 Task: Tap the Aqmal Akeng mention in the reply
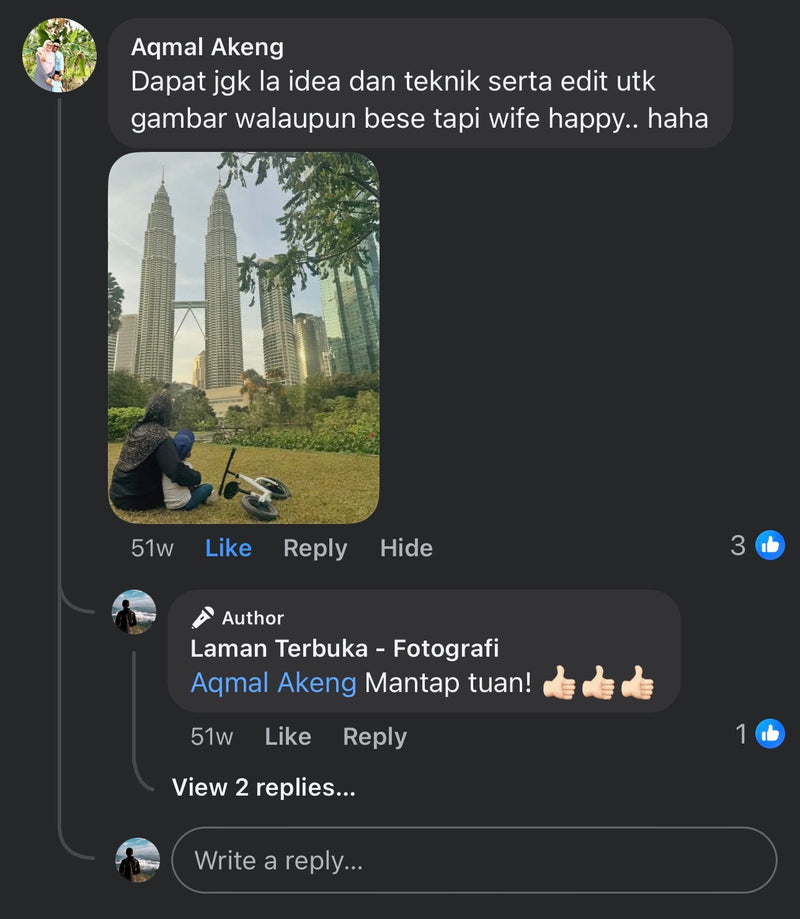273,683
